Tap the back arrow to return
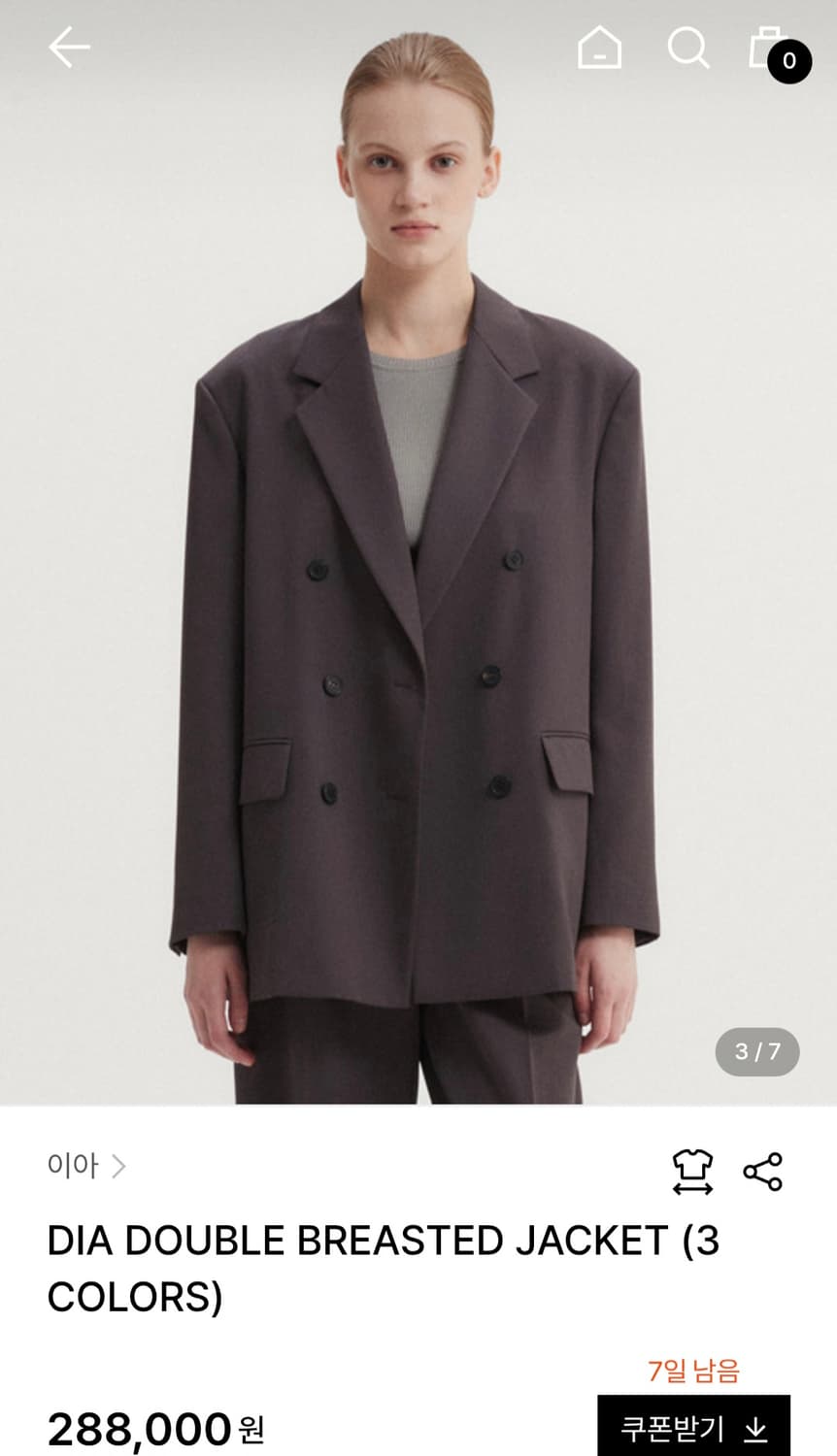Screen dimensions: 837x1456 pos(68,47)
